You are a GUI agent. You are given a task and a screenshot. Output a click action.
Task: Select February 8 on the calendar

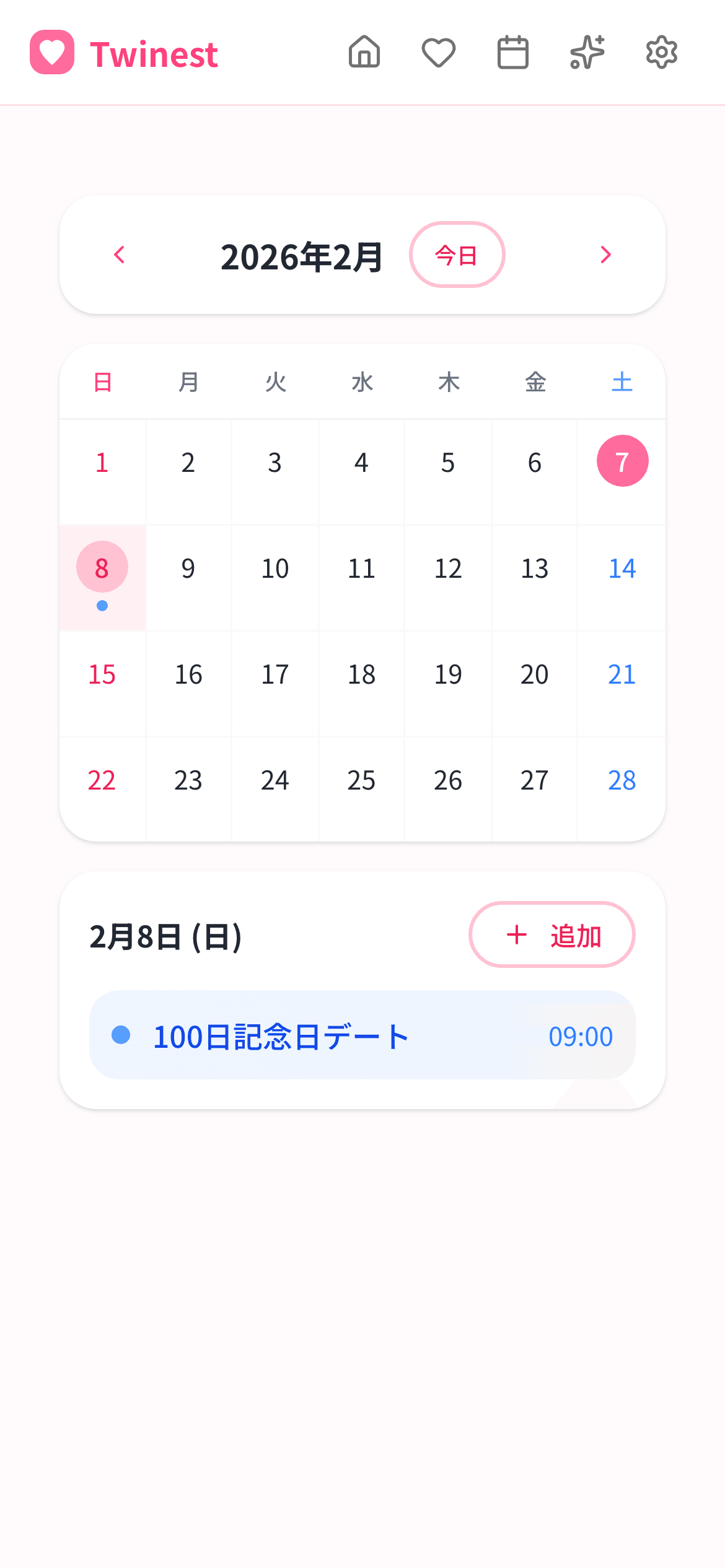tap(102, 568)
